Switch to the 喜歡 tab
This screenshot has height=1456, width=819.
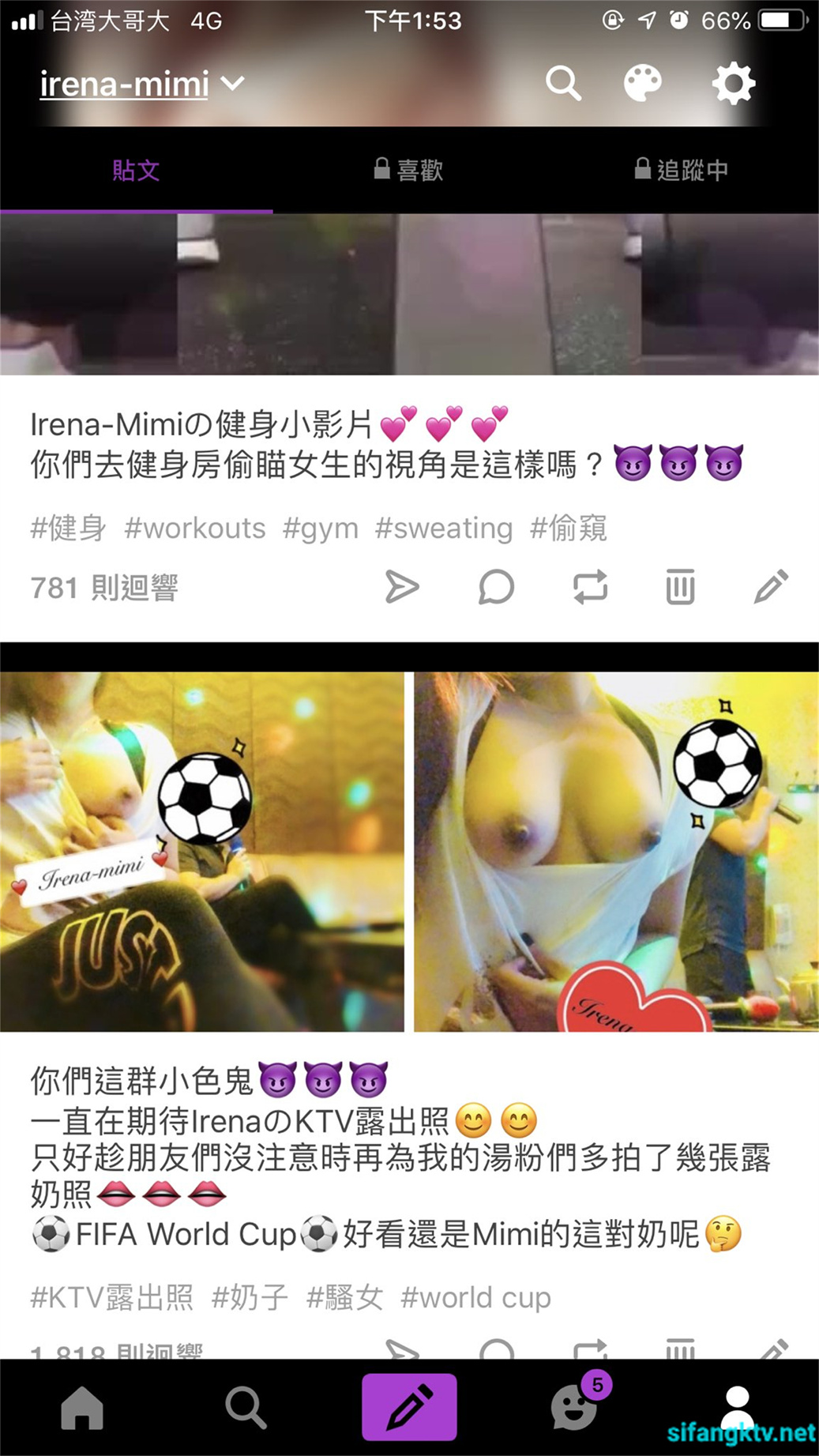[x=409, y=170]
